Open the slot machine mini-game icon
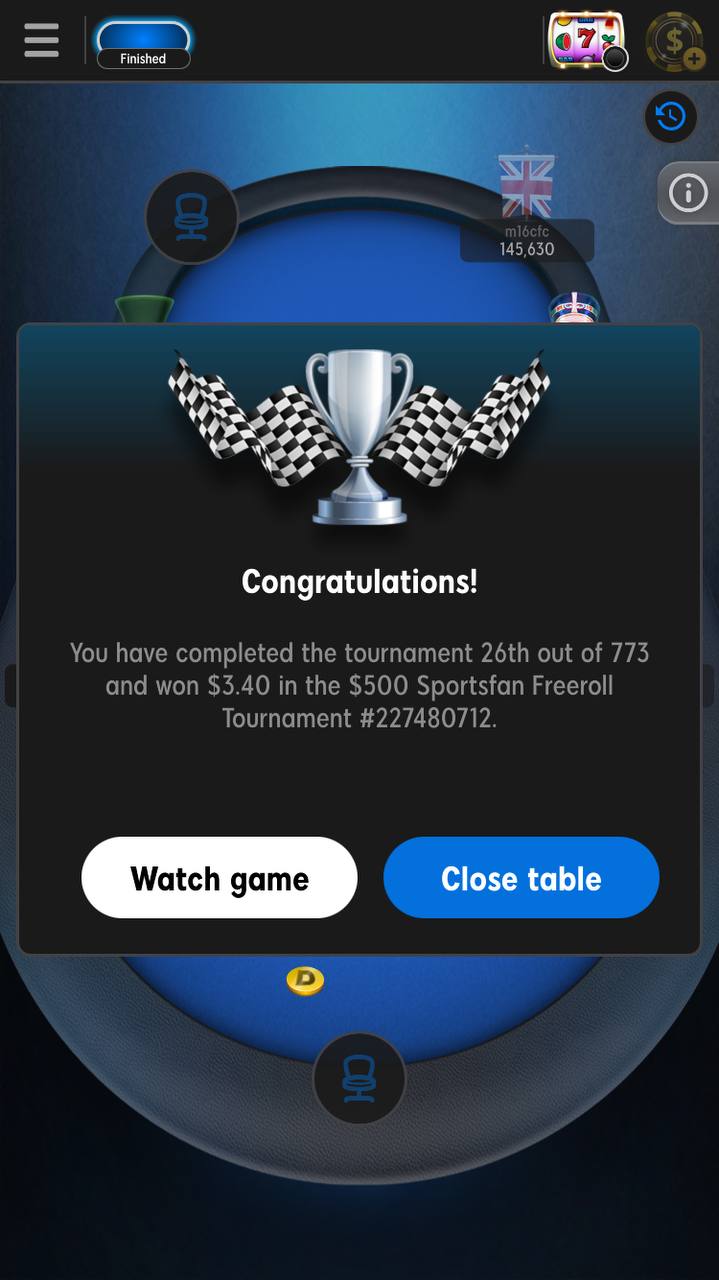This screenshot has width=719, height=1280. click(x=587, y=42)
